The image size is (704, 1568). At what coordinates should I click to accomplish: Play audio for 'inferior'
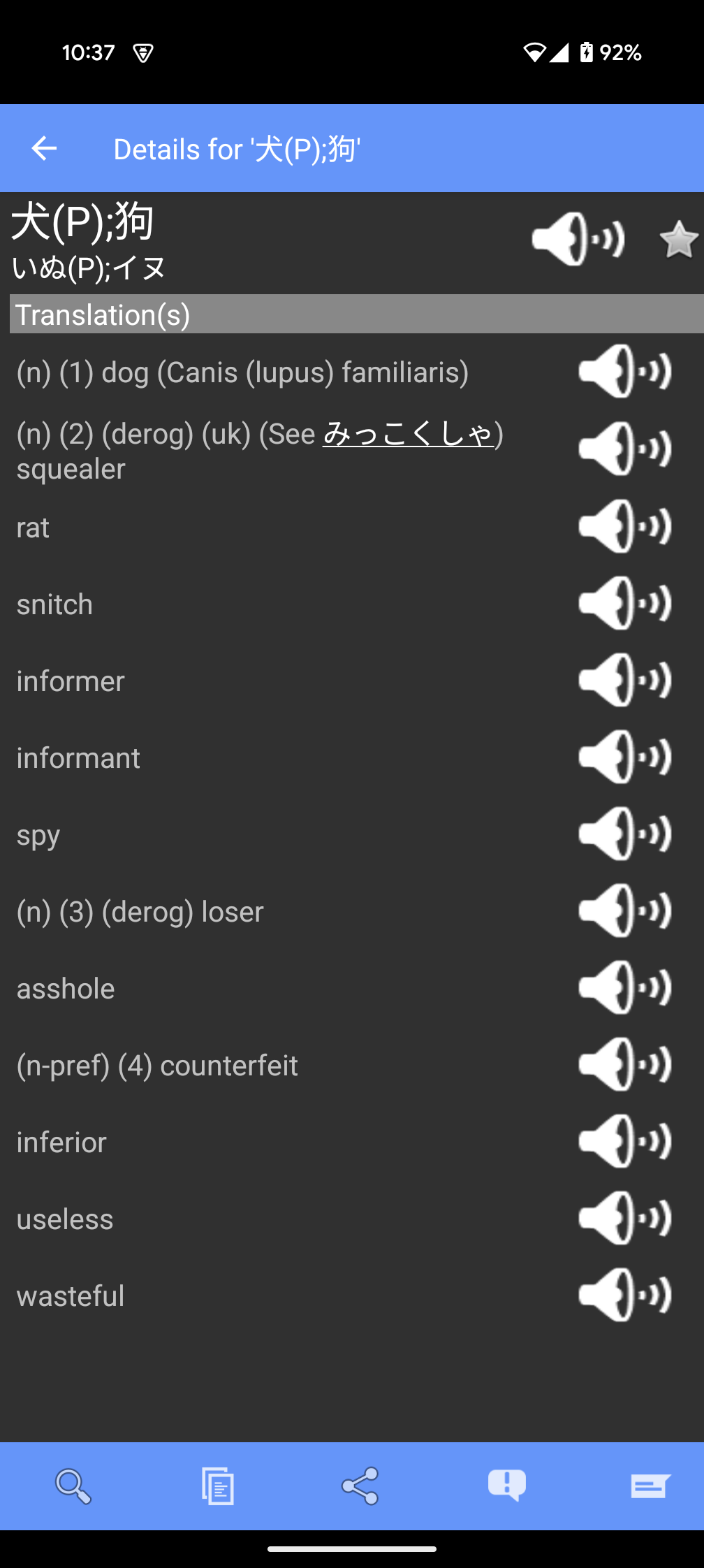coord(624,1141)
